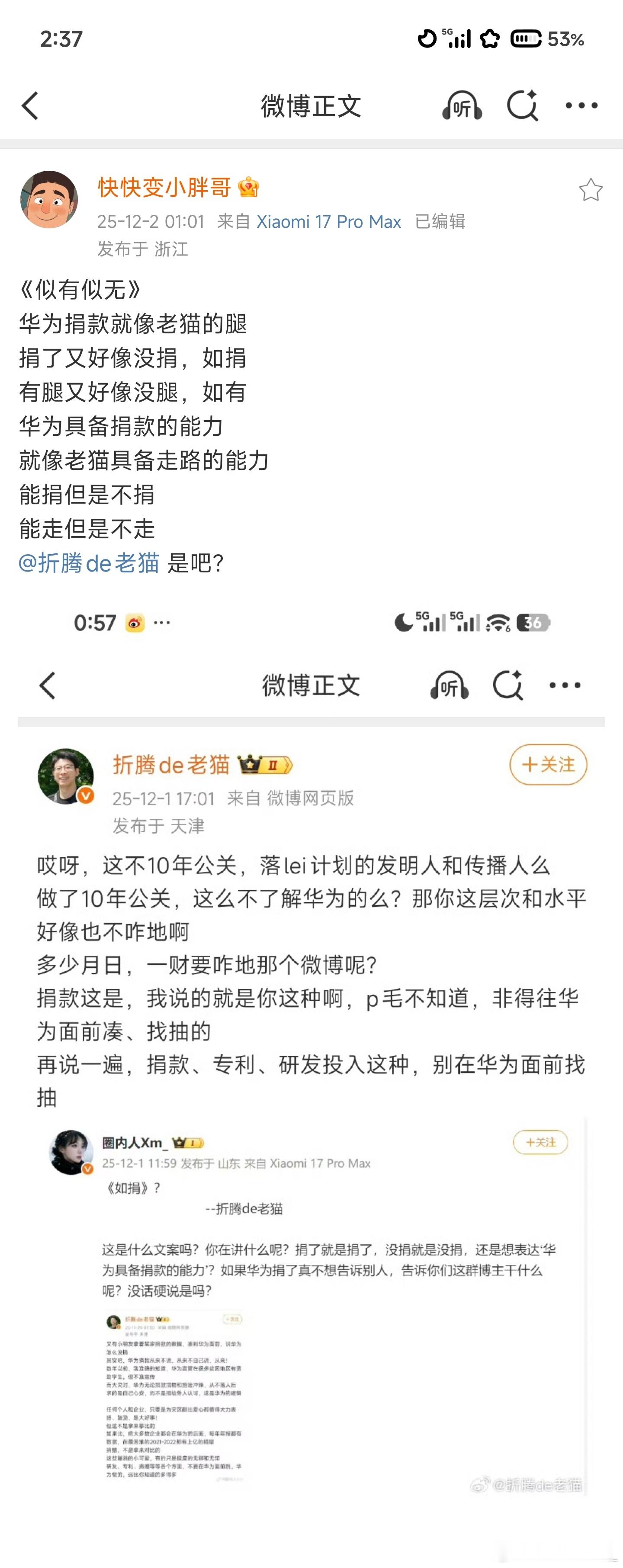Image resolution: width=623 pixels, height=1568 pixels.
Task: Open the Xiaomi 17 Pro Max device link
Action: click(x=329, y=222)
